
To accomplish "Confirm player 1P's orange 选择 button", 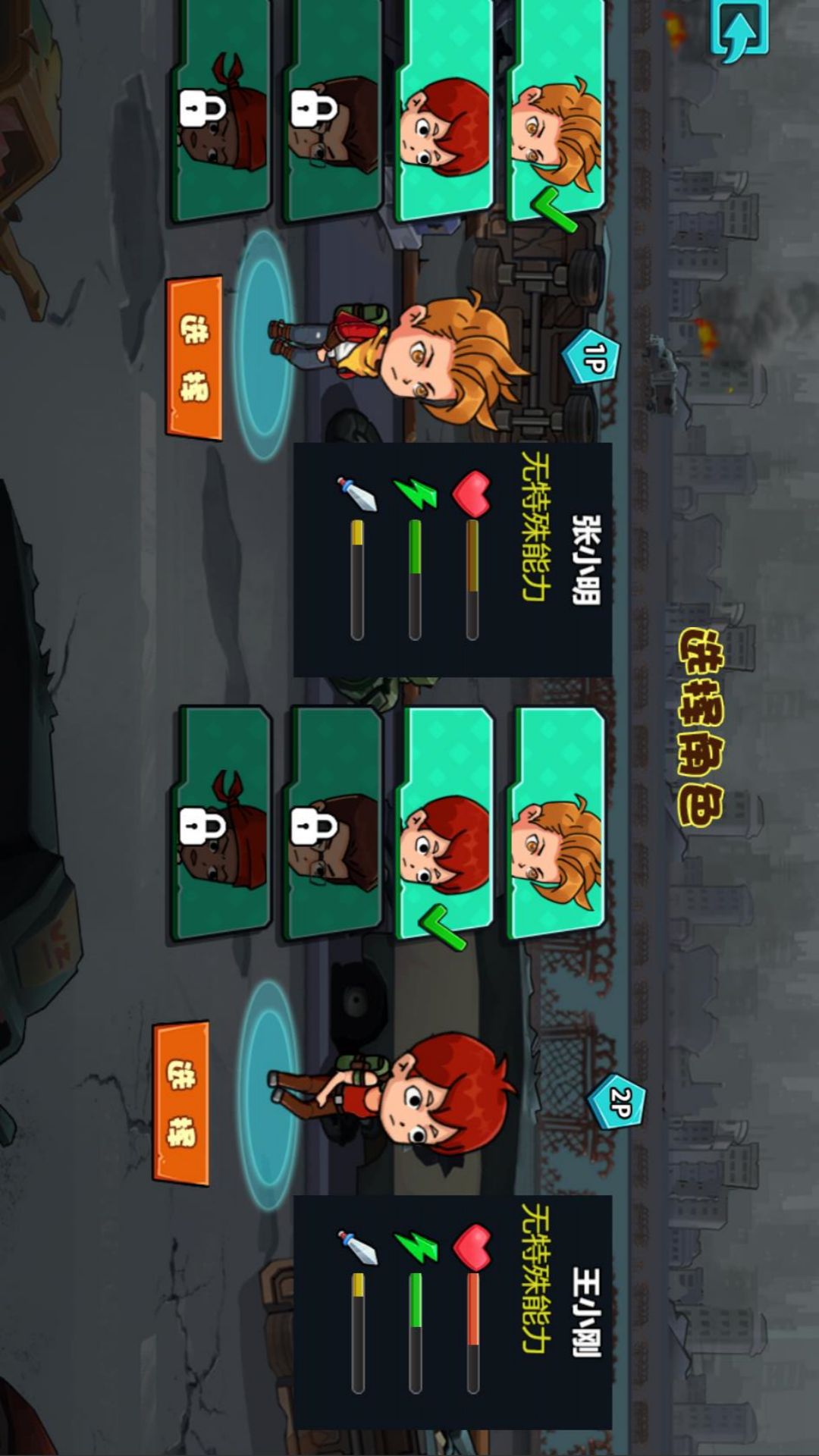I will point(194,358).
